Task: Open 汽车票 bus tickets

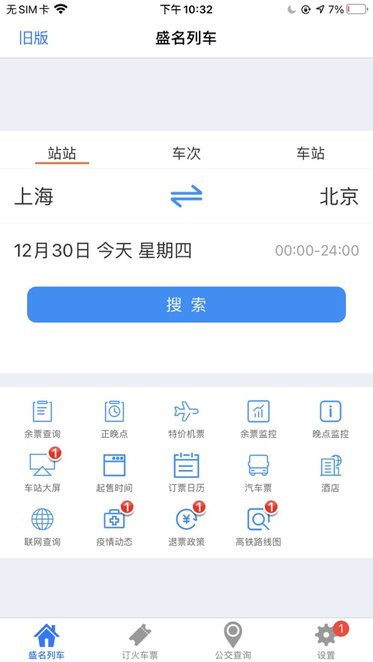Action: (x=258, y=473)
